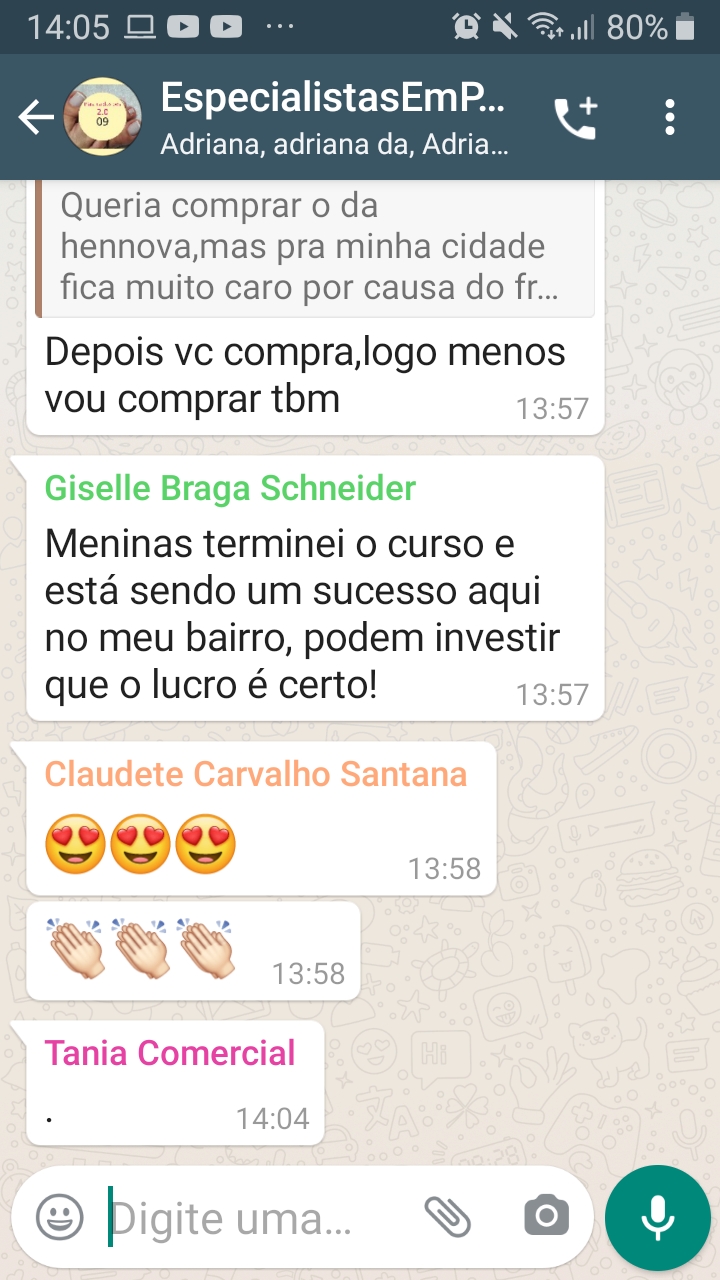This screenshot has height=1280, width=720.
Task: Record a voice message
Action: click(657, 1217)
